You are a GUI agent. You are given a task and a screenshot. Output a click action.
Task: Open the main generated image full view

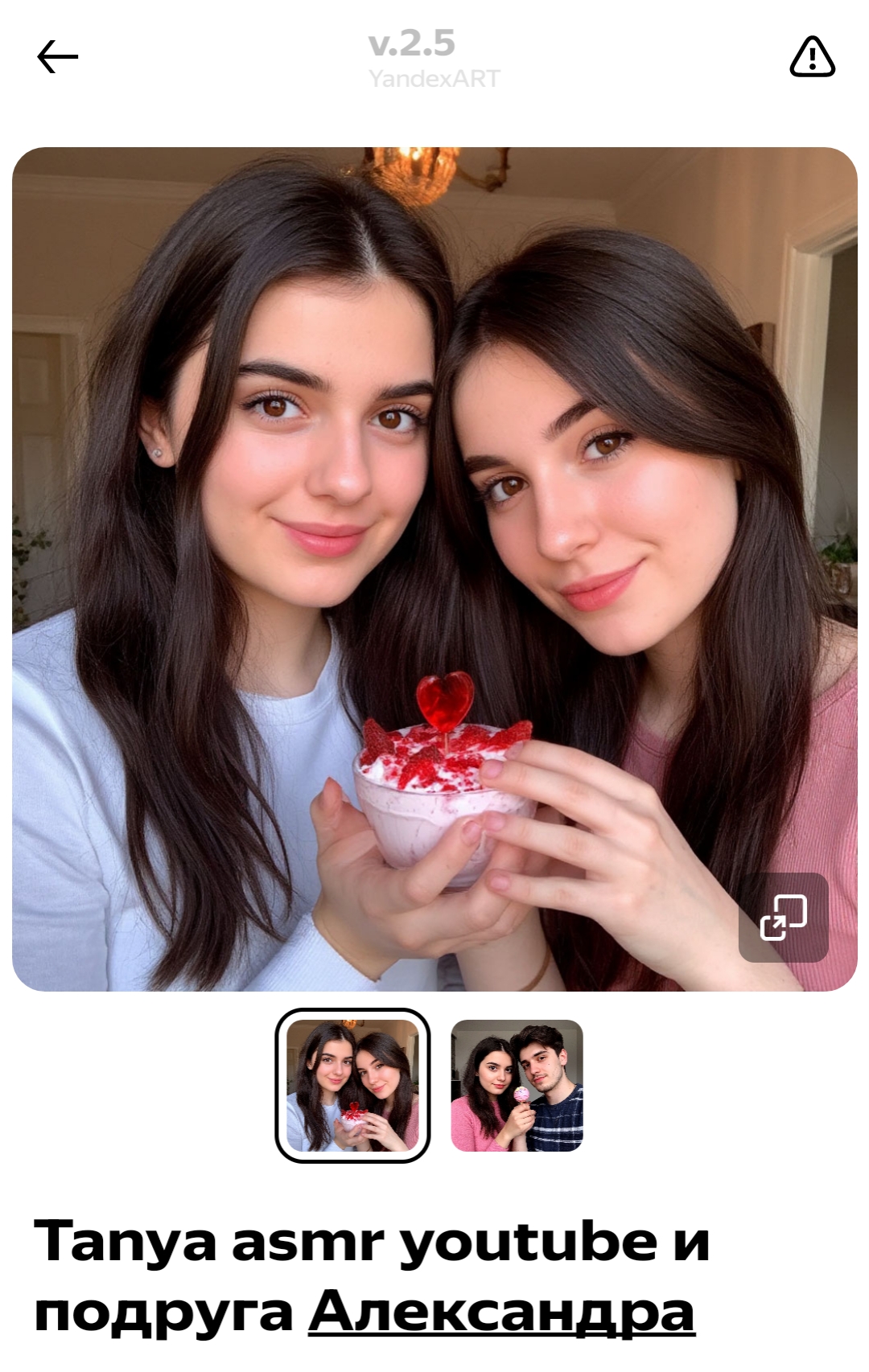434,569
